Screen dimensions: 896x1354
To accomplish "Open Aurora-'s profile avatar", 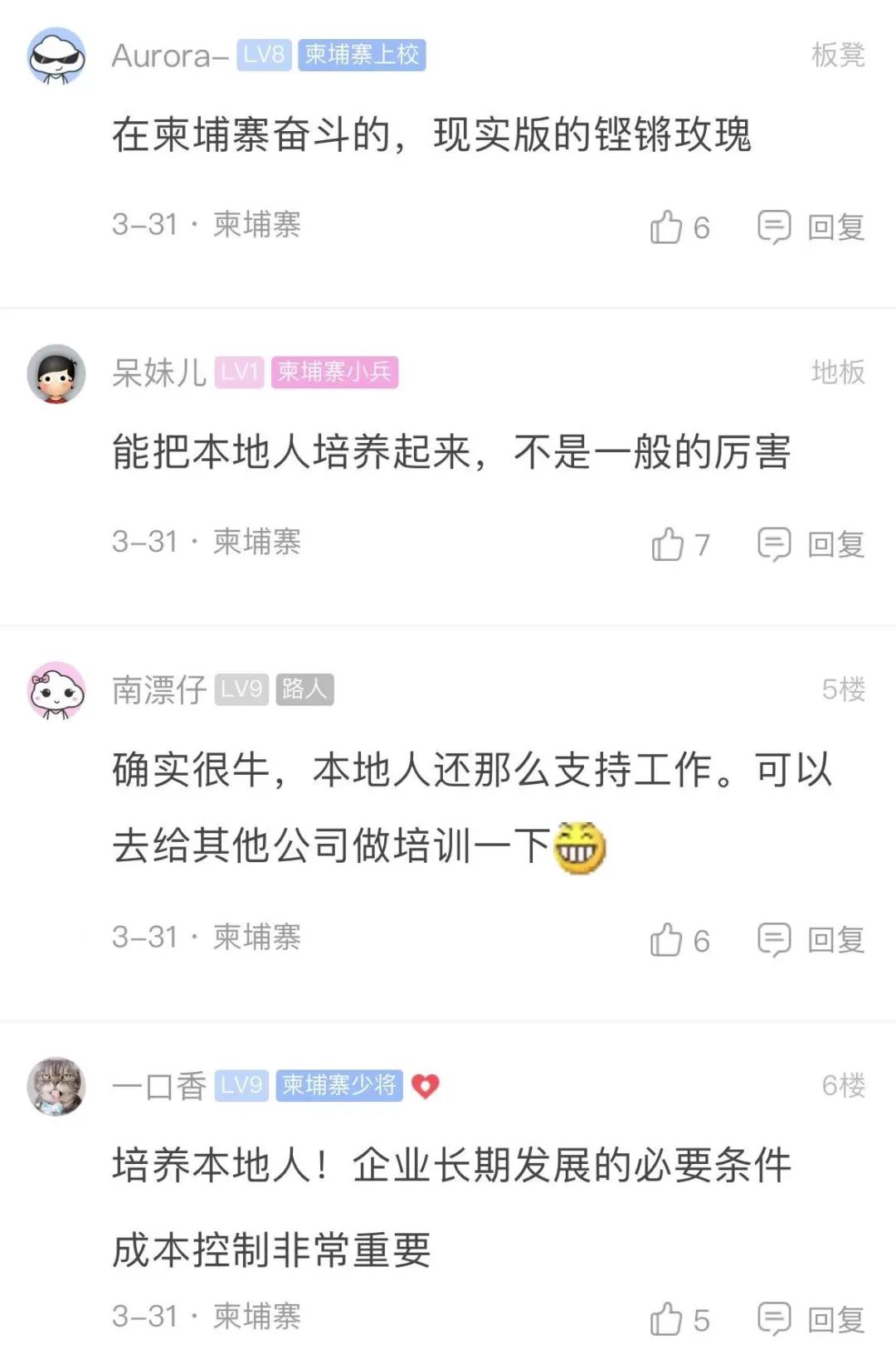I will 56,56.
